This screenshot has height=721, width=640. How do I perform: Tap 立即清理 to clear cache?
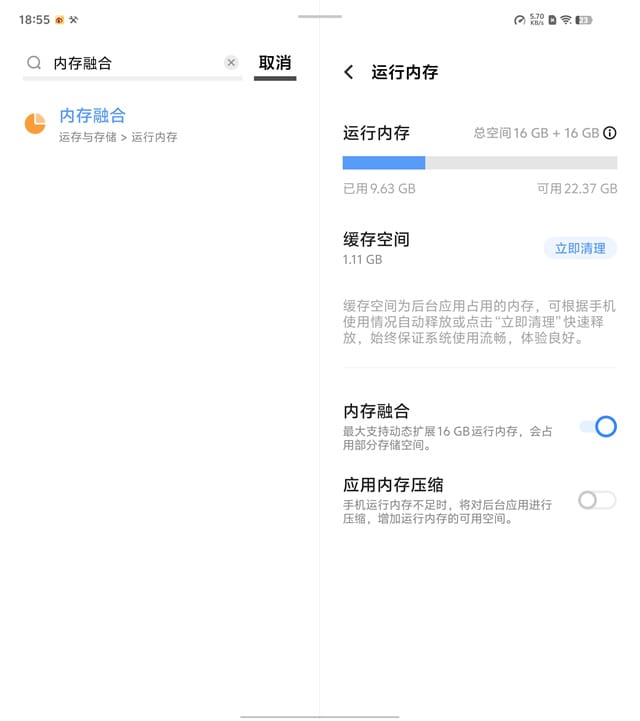coord(580,248)
